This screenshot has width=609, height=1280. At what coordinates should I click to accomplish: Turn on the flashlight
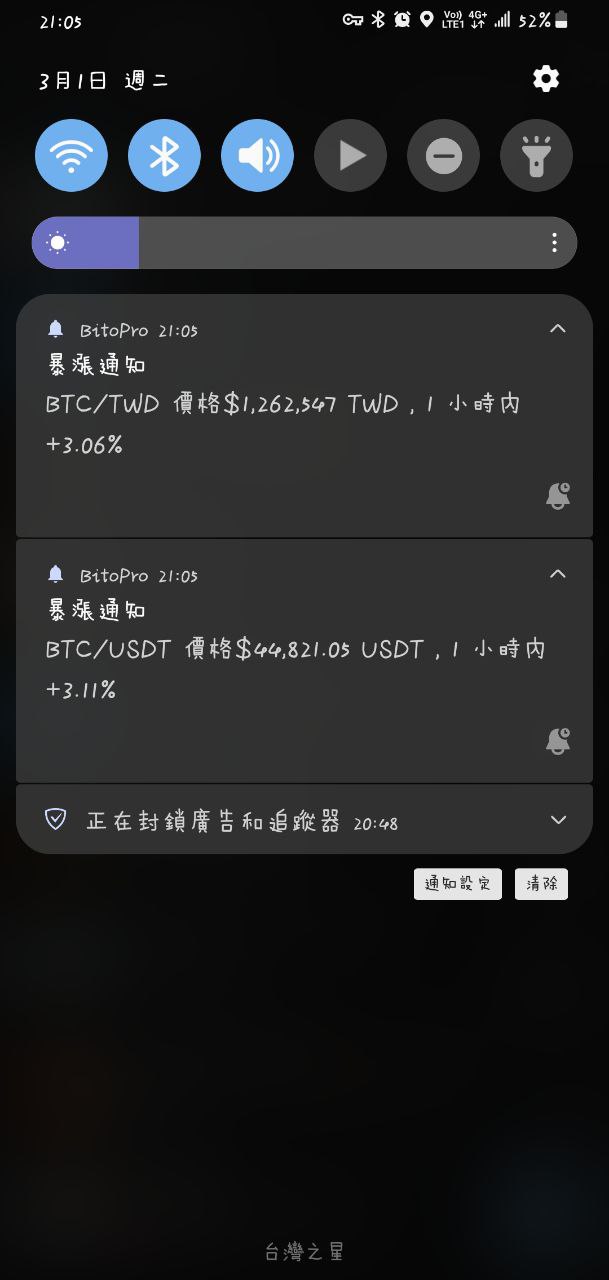(x=536, y=155)
